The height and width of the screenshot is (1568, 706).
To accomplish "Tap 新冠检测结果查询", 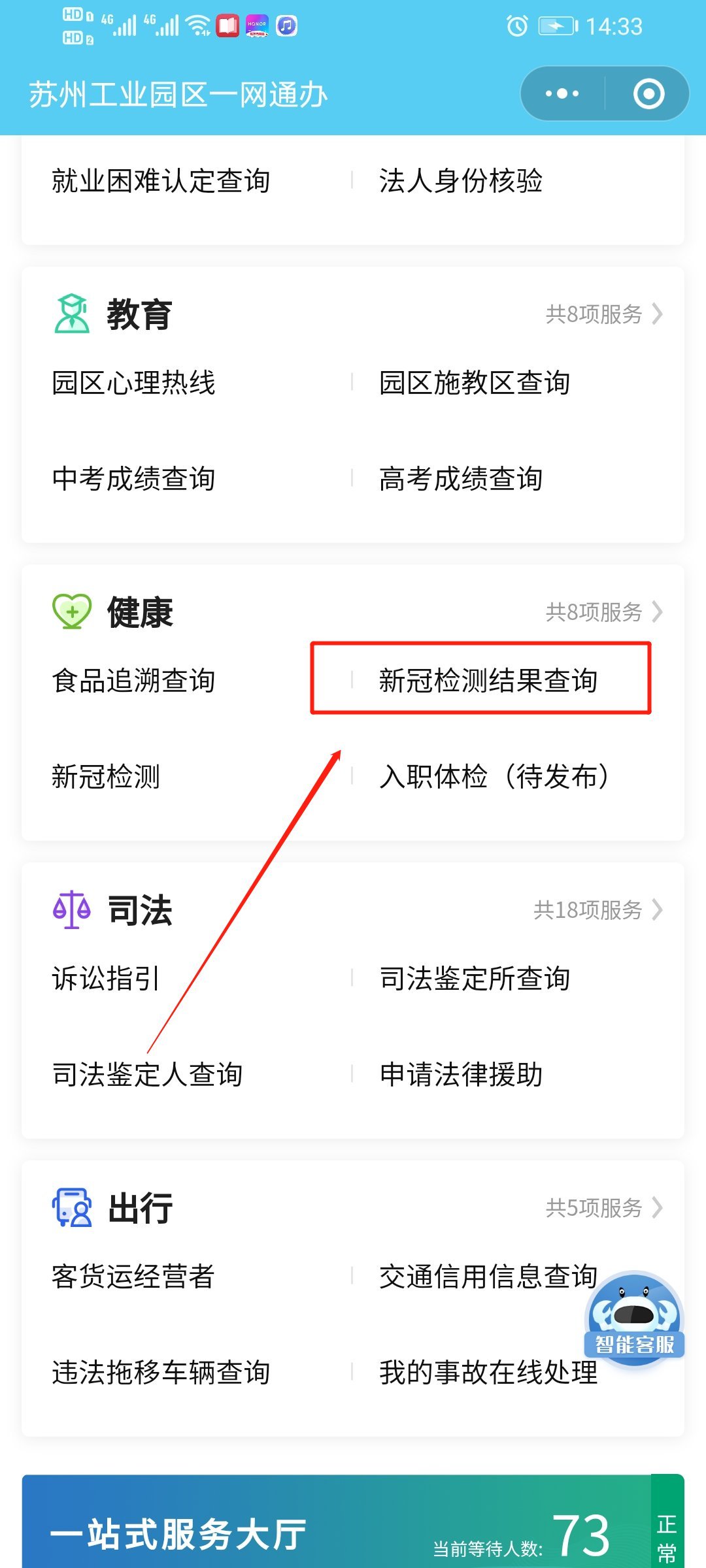I will point(488,681).
